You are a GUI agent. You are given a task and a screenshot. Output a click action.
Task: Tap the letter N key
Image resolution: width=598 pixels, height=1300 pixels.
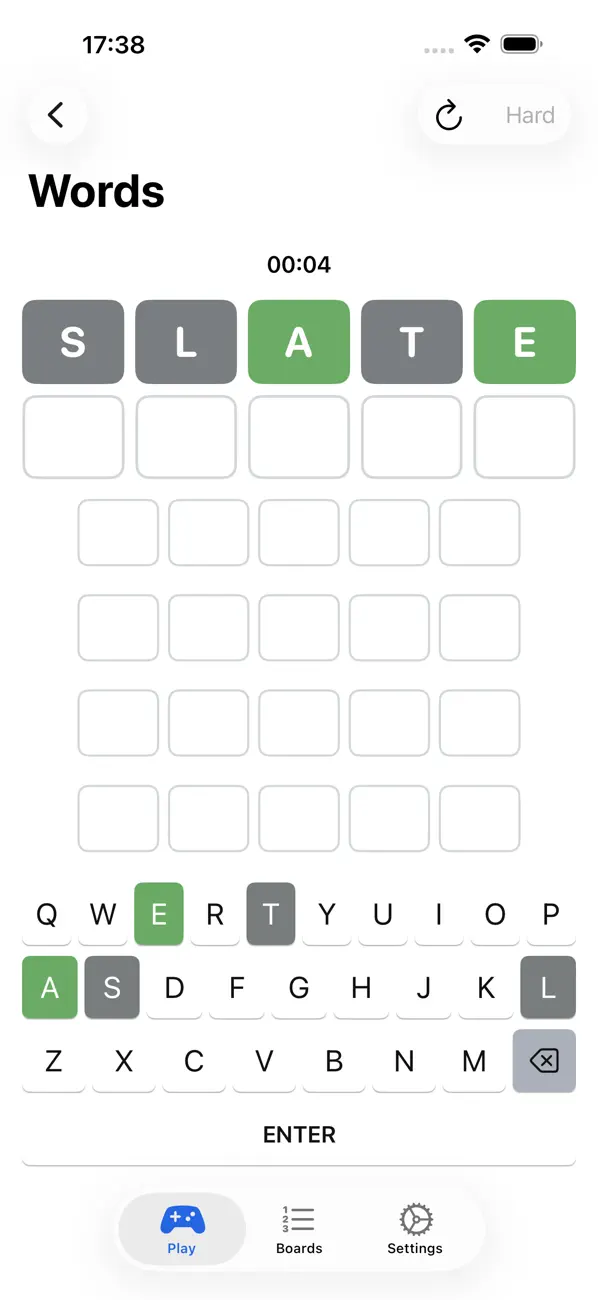[x=404, y=1061]
